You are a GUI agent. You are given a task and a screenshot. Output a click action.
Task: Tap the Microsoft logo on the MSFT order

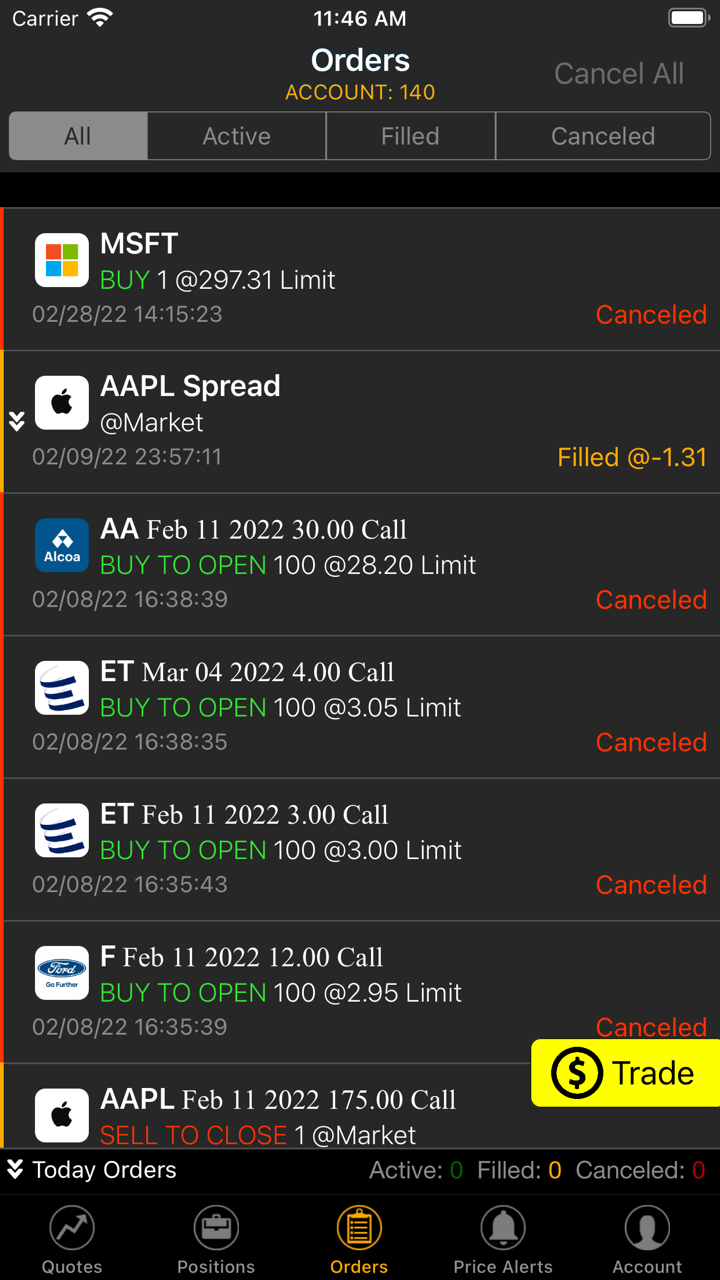(x=61, y=259)
